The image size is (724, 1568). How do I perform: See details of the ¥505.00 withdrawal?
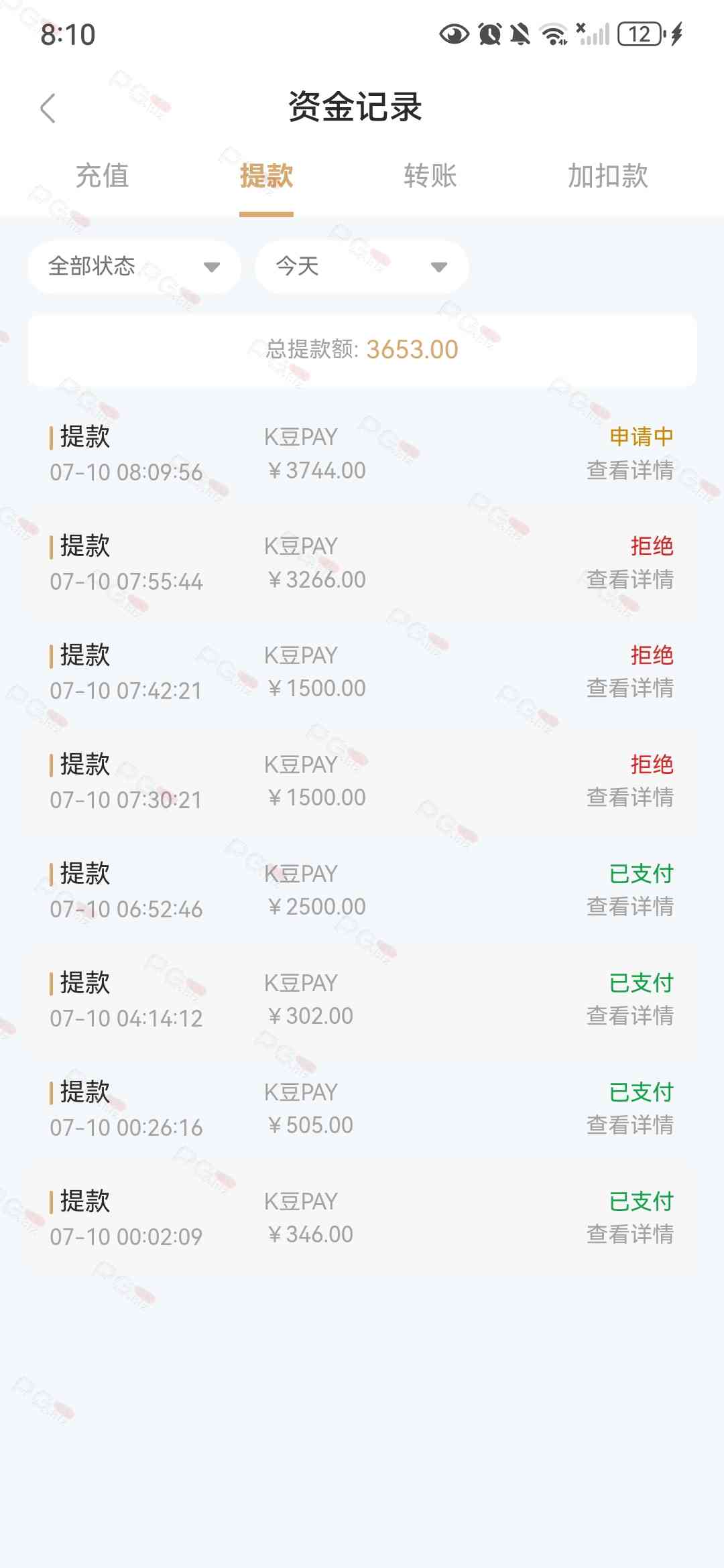tap(629, 1125)
